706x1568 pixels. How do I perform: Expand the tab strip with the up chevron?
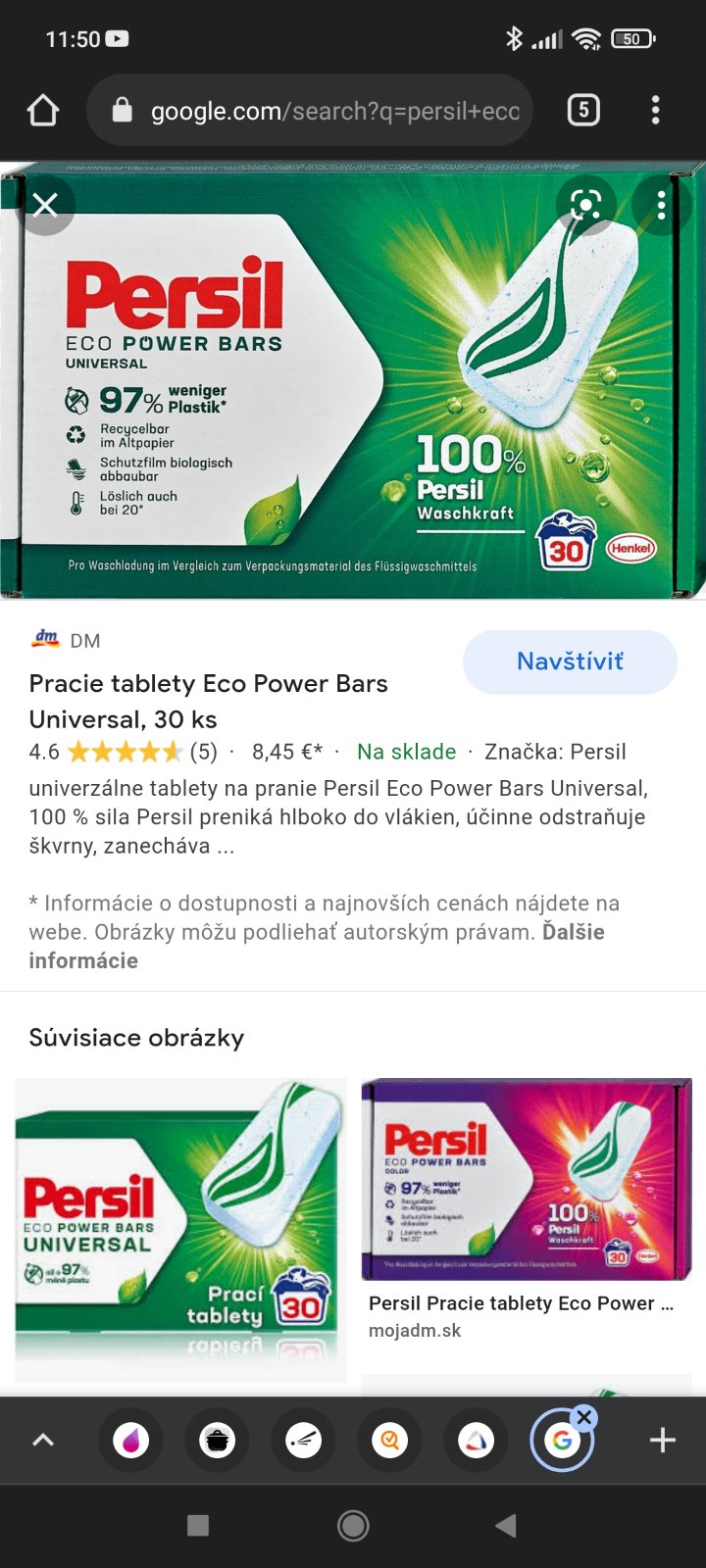click(x=43, y=1440)
